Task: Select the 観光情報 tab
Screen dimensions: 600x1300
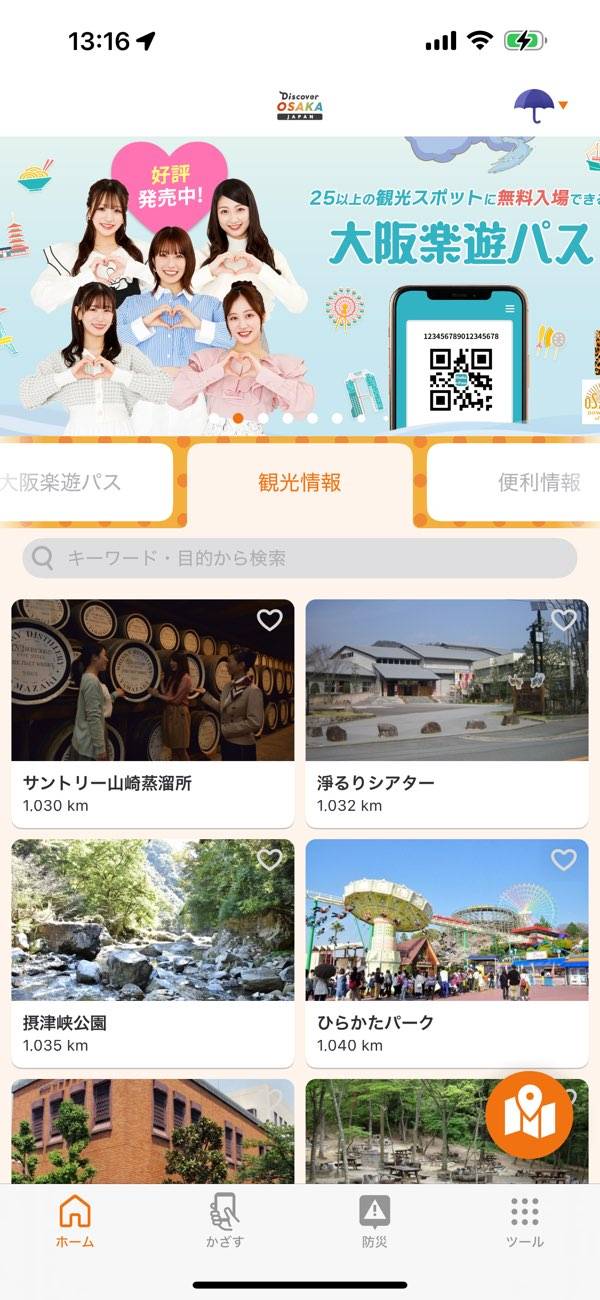Action: pyautogui.click(x=300, y=483)
